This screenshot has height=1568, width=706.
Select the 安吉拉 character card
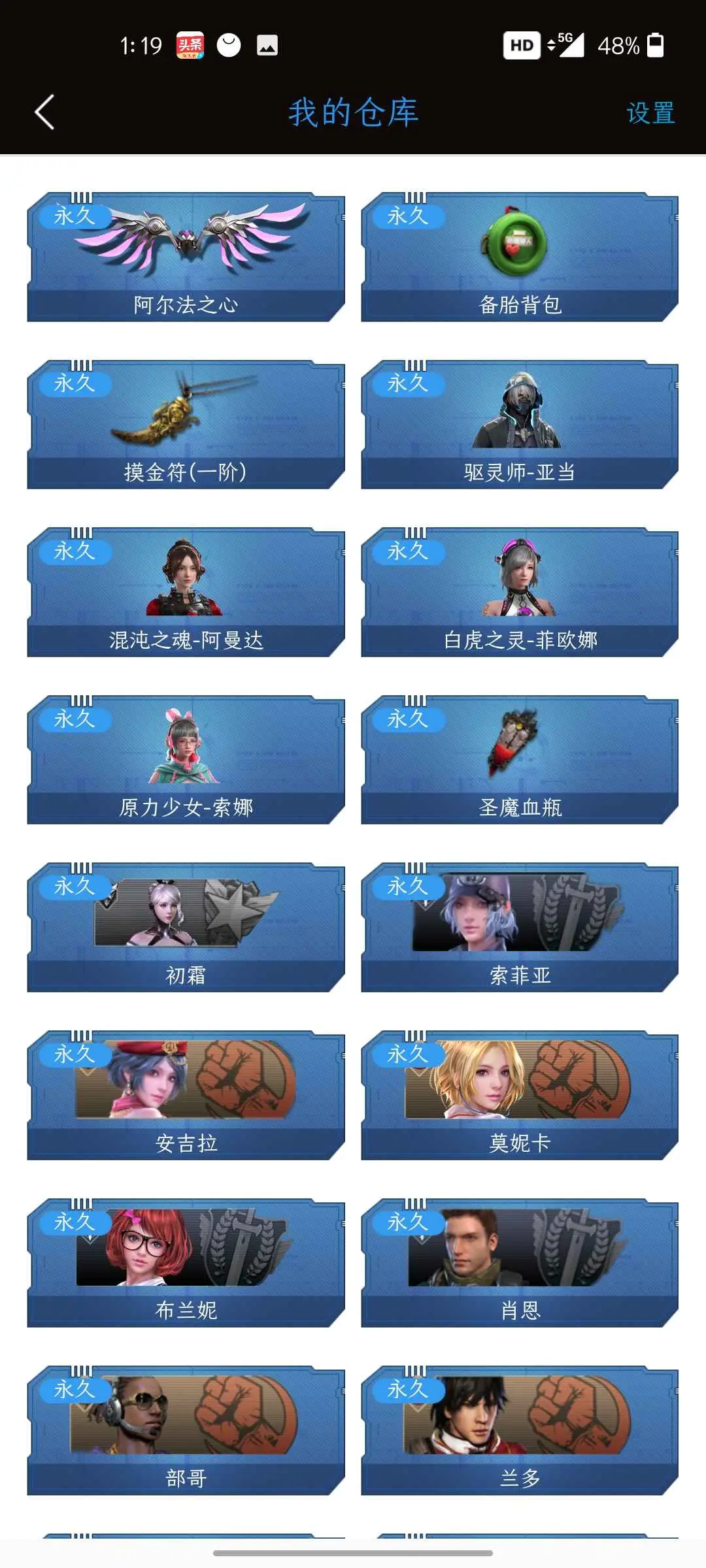coord(186,1095)
